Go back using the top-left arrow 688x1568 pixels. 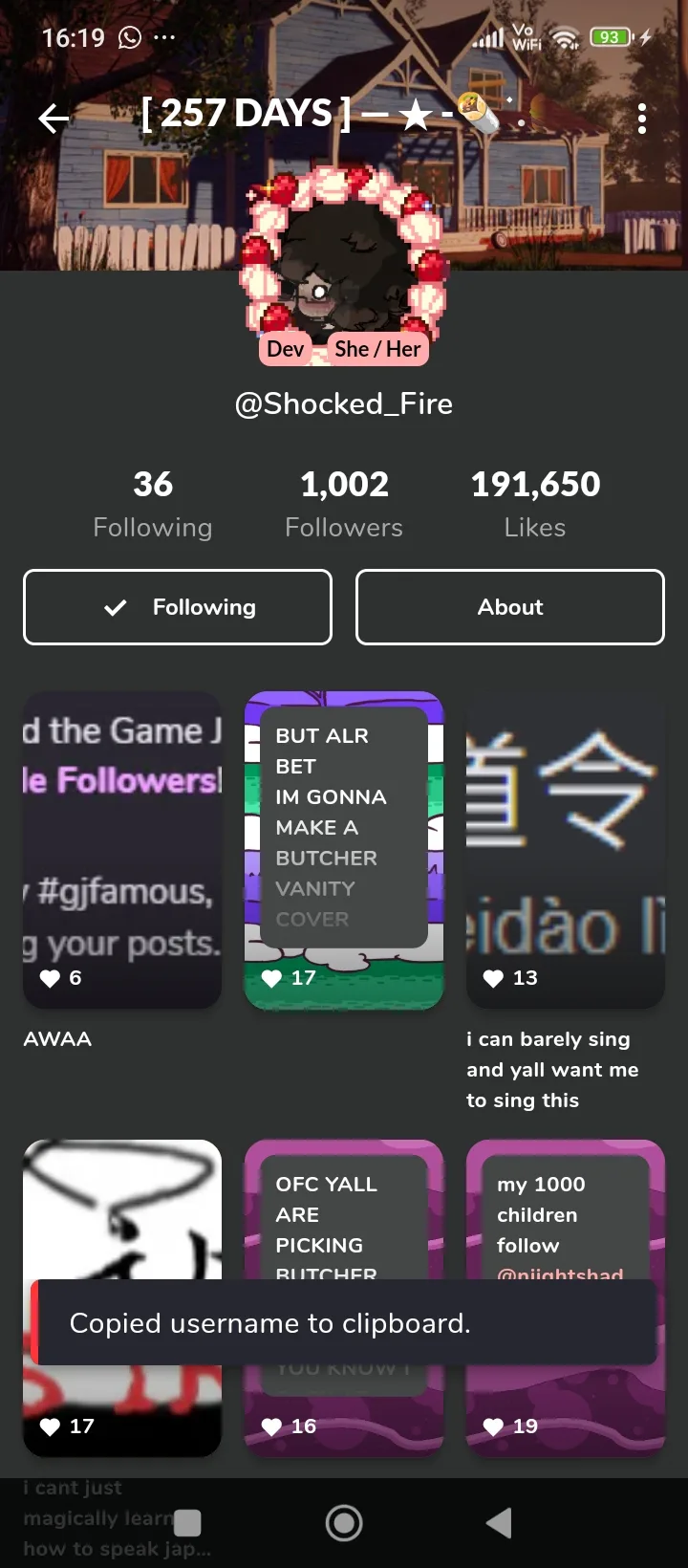click(54, 119)
